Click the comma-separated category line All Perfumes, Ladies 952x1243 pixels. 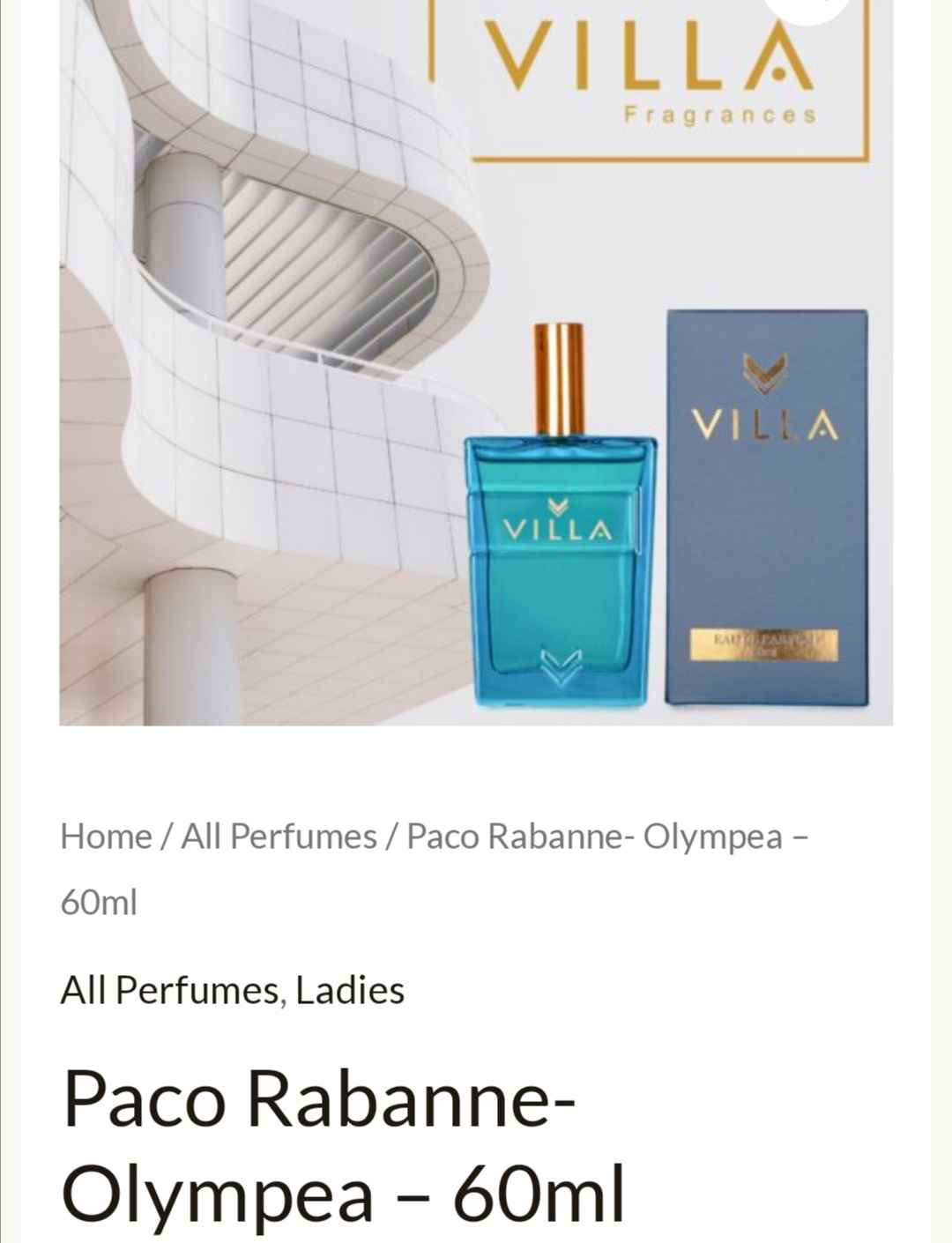(231, 989)
